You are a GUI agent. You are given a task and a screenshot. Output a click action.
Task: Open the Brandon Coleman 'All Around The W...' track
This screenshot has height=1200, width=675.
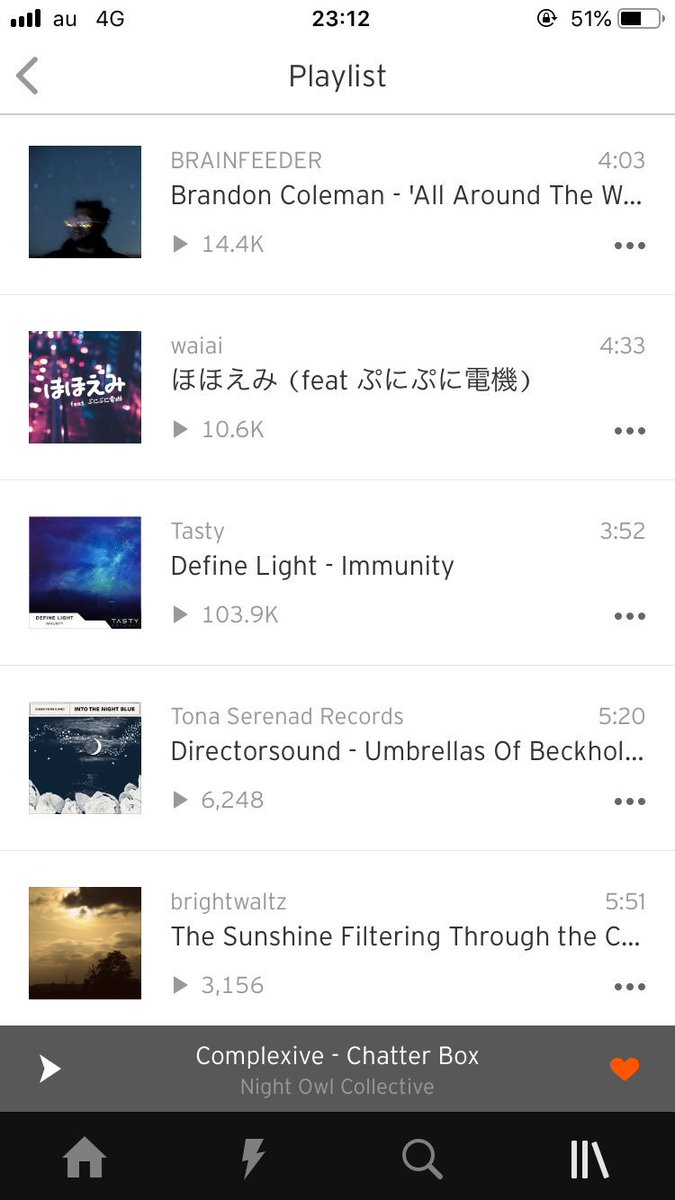click(x=337, y=203)
